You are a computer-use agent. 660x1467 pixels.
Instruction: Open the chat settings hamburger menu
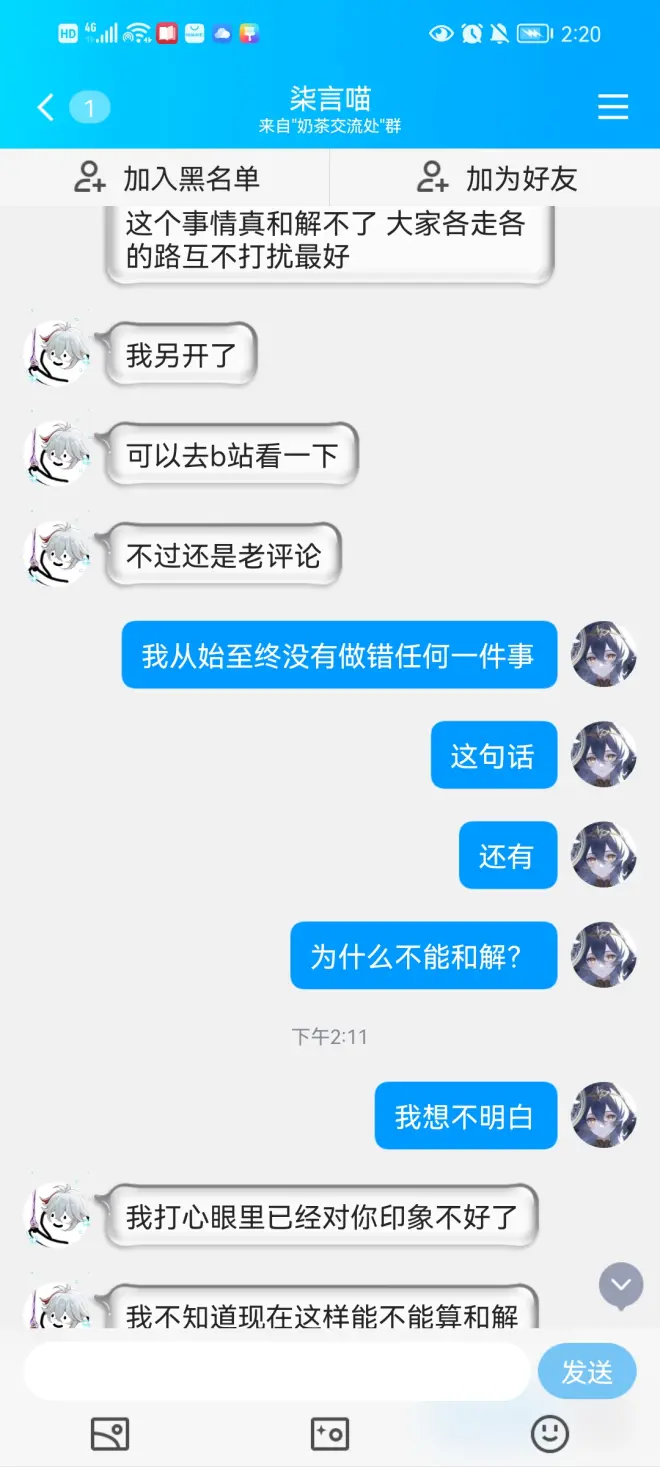pyautogui.click(x=613, y=107)
